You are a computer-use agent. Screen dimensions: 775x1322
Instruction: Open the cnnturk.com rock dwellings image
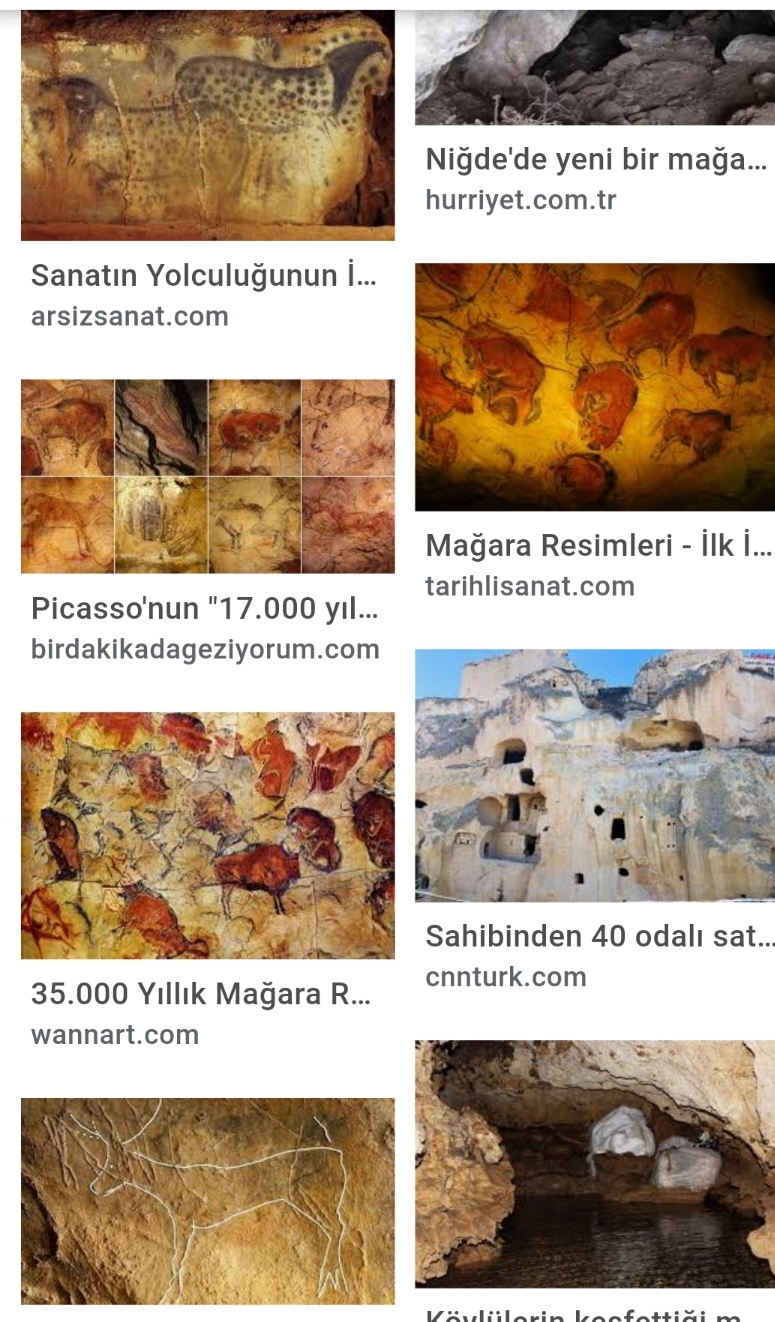tap(595, 775)
